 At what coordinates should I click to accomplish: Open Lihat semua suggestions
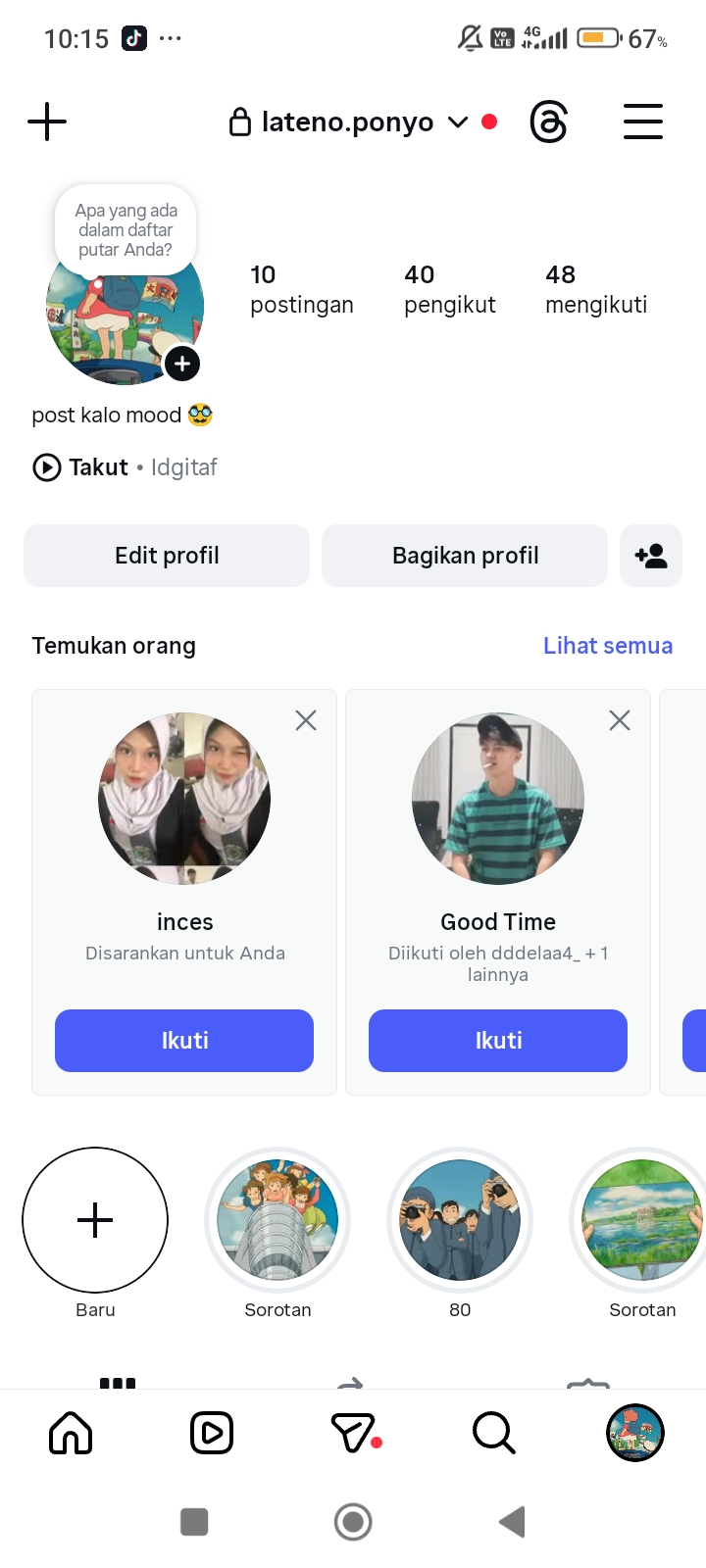click(x=608, y=646)
